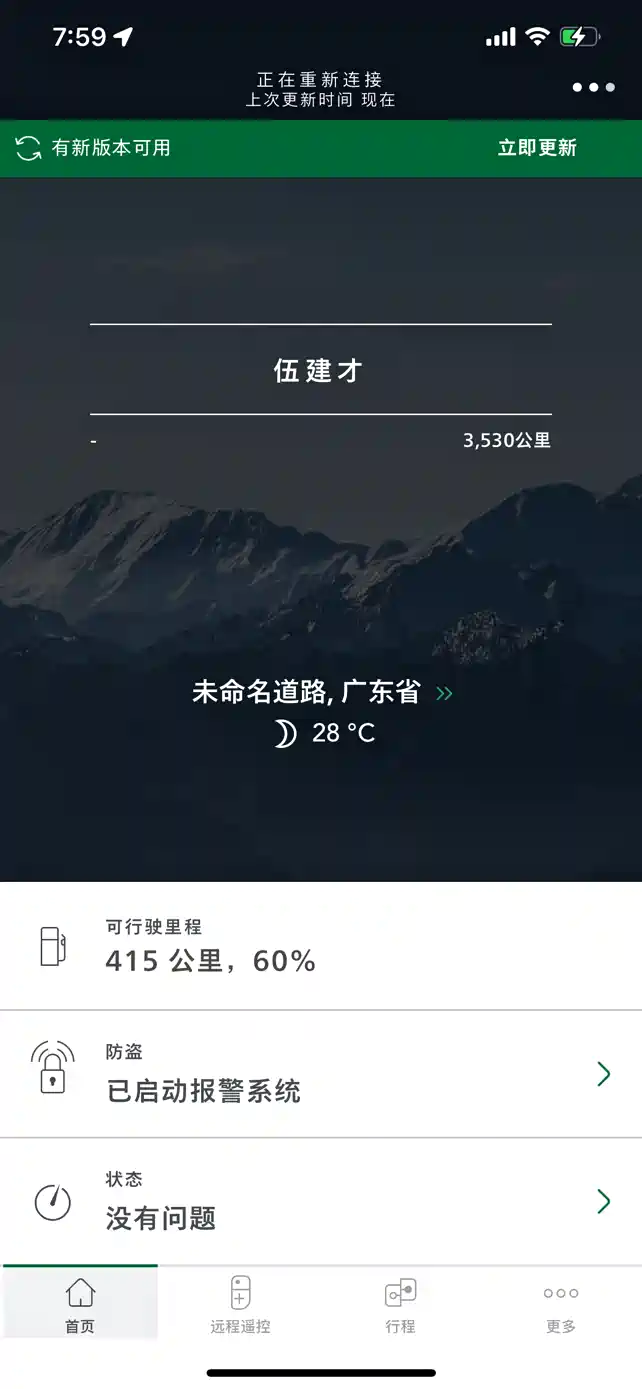Screen dimensions: 642x1389
Task: View the 状态 vehicle status row
Action: 320,1202
